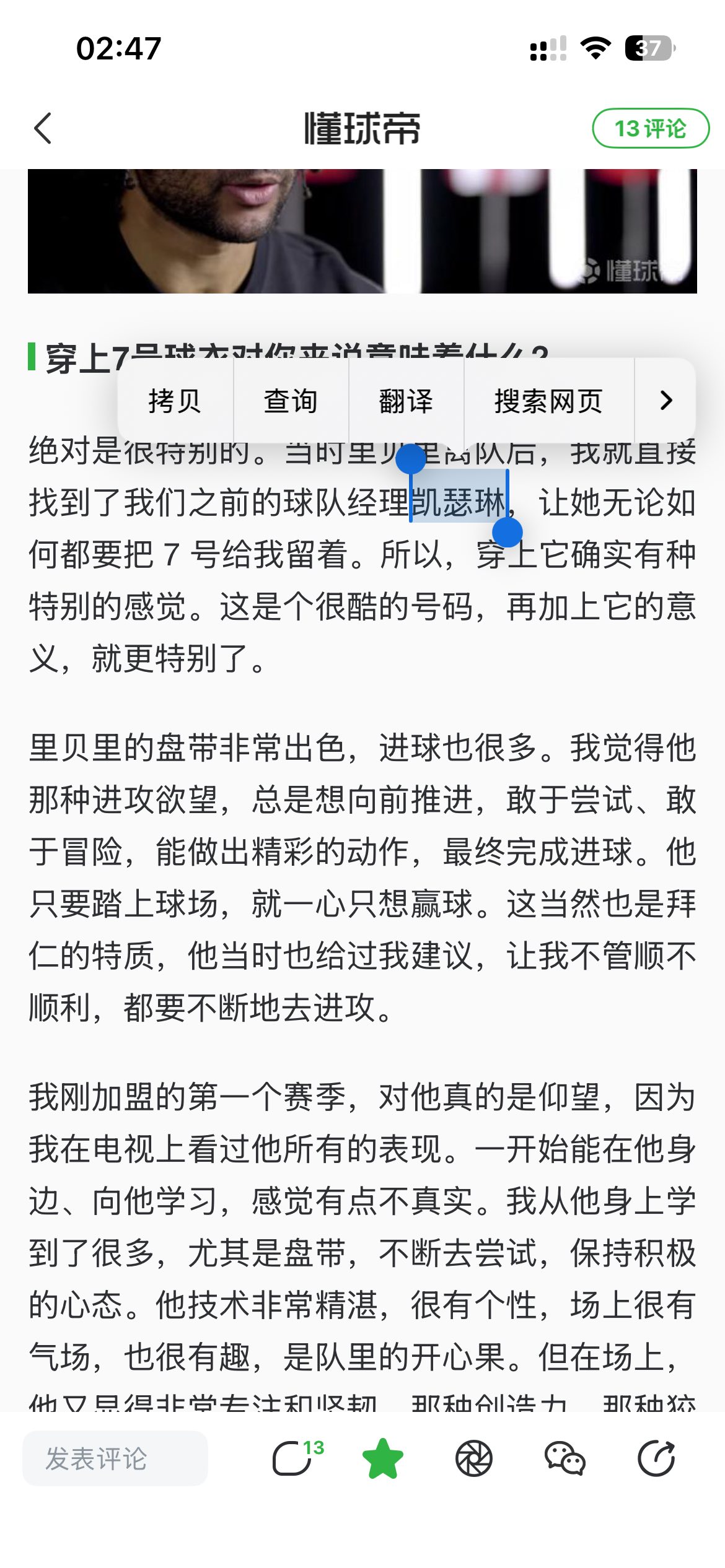
Task: Show more text-selection menu options
Action: 666,401
